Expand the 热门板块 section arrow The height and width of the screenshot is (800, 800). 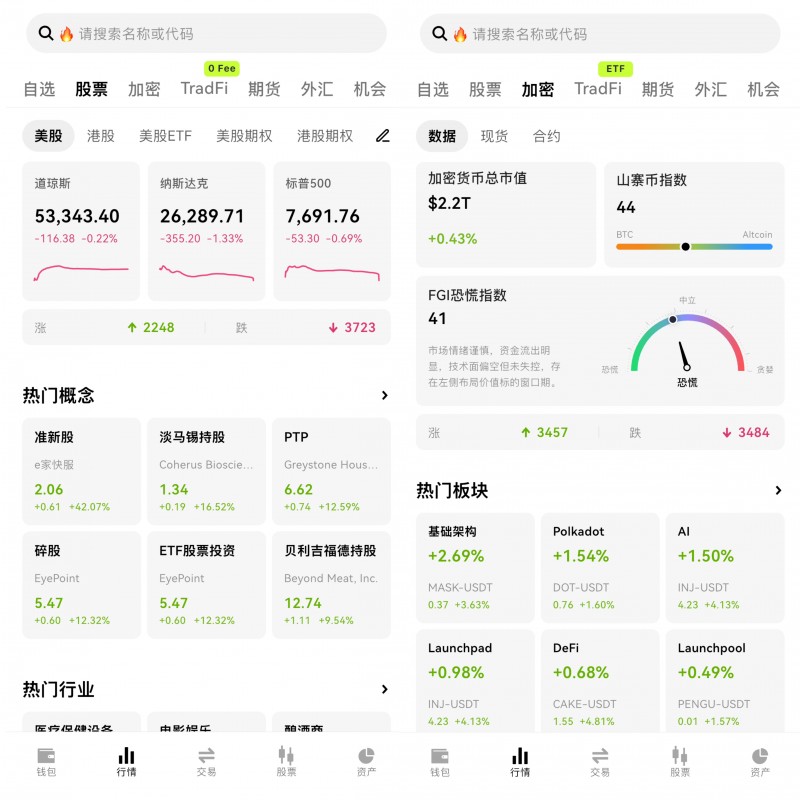coord(778,490)
